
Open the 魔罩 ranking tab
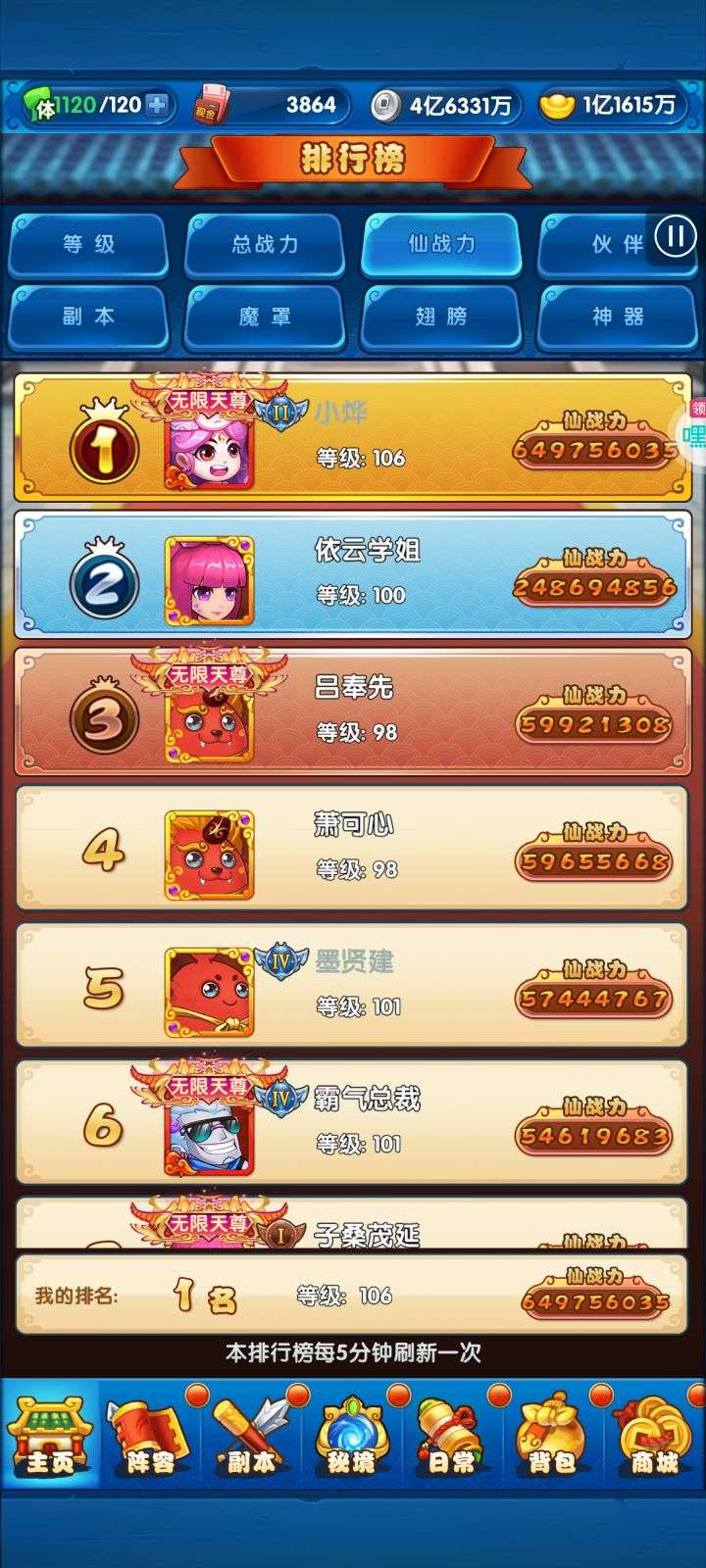point(265,317)
